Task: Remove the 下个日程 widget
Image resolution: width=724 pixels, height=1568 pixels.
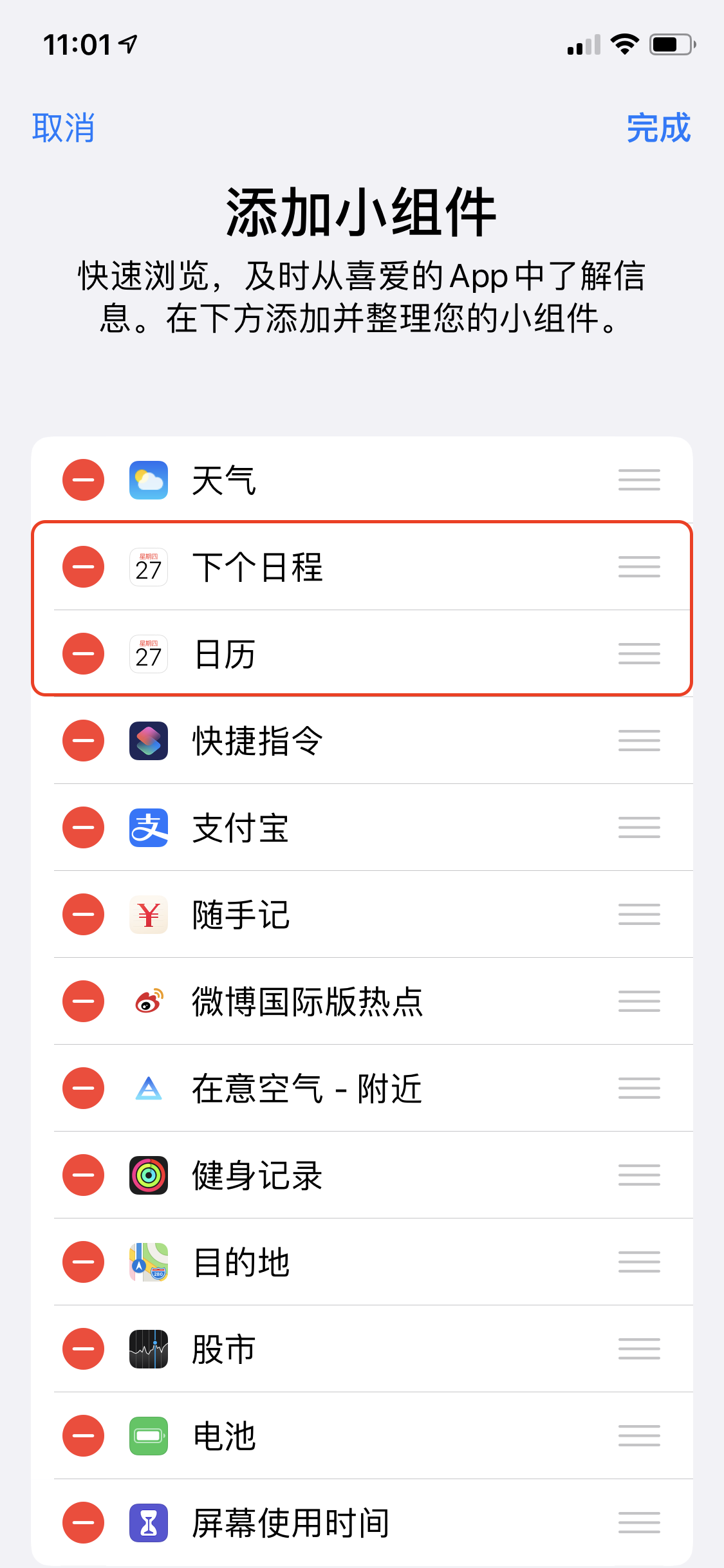Action: pos(83,567)
